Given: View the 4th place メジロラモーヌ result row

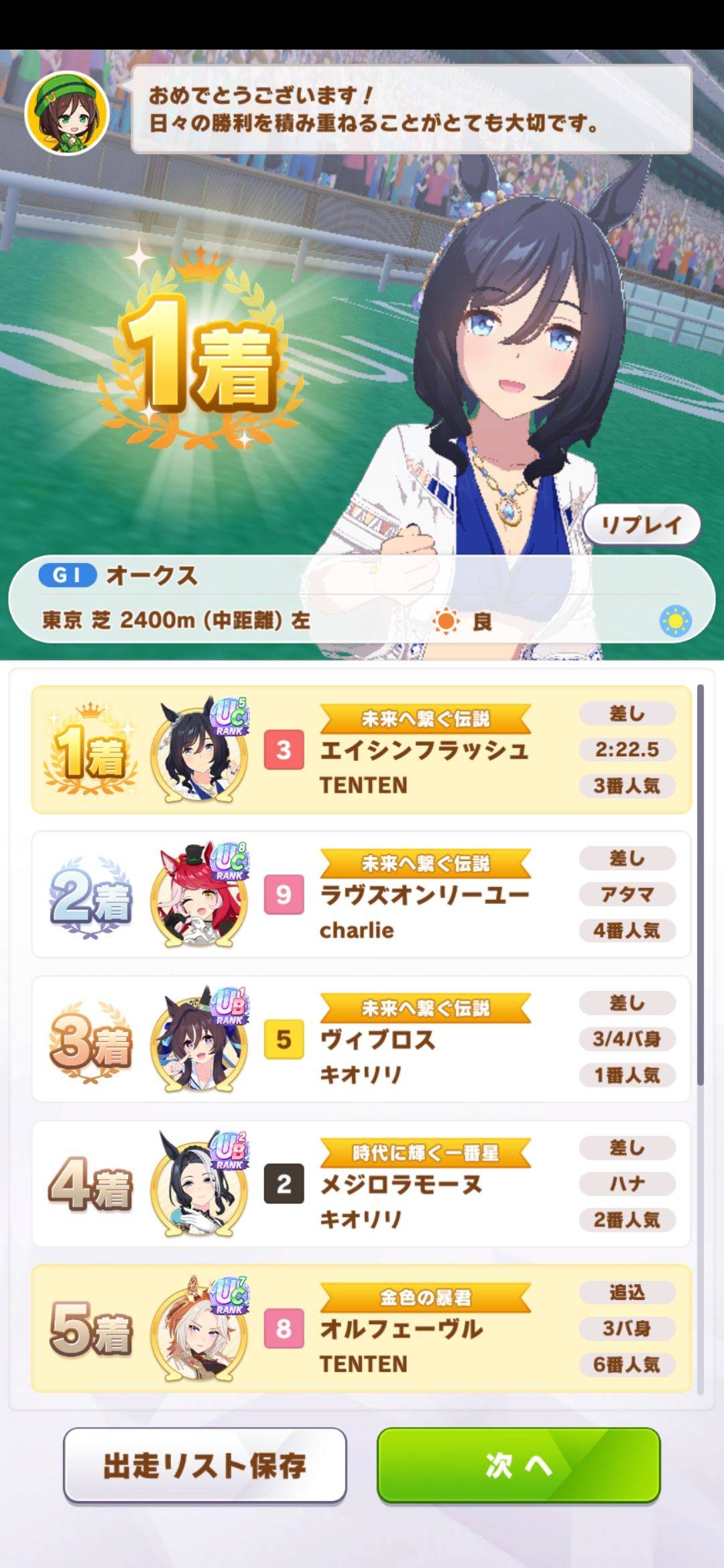Looking at the screenshot, I should tap(361, 1184).
